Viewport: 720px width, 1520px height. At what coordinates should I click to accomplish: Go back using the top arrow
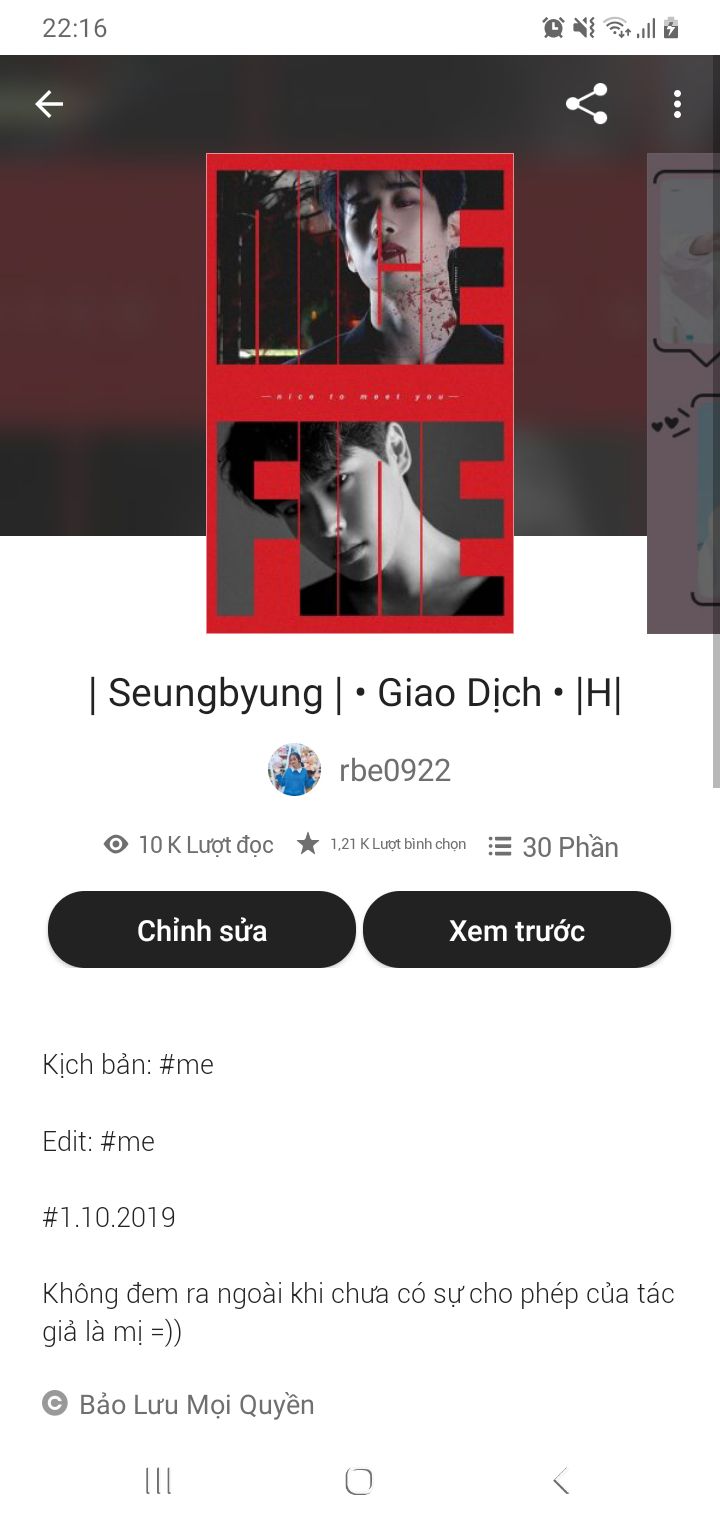(49, 104)
